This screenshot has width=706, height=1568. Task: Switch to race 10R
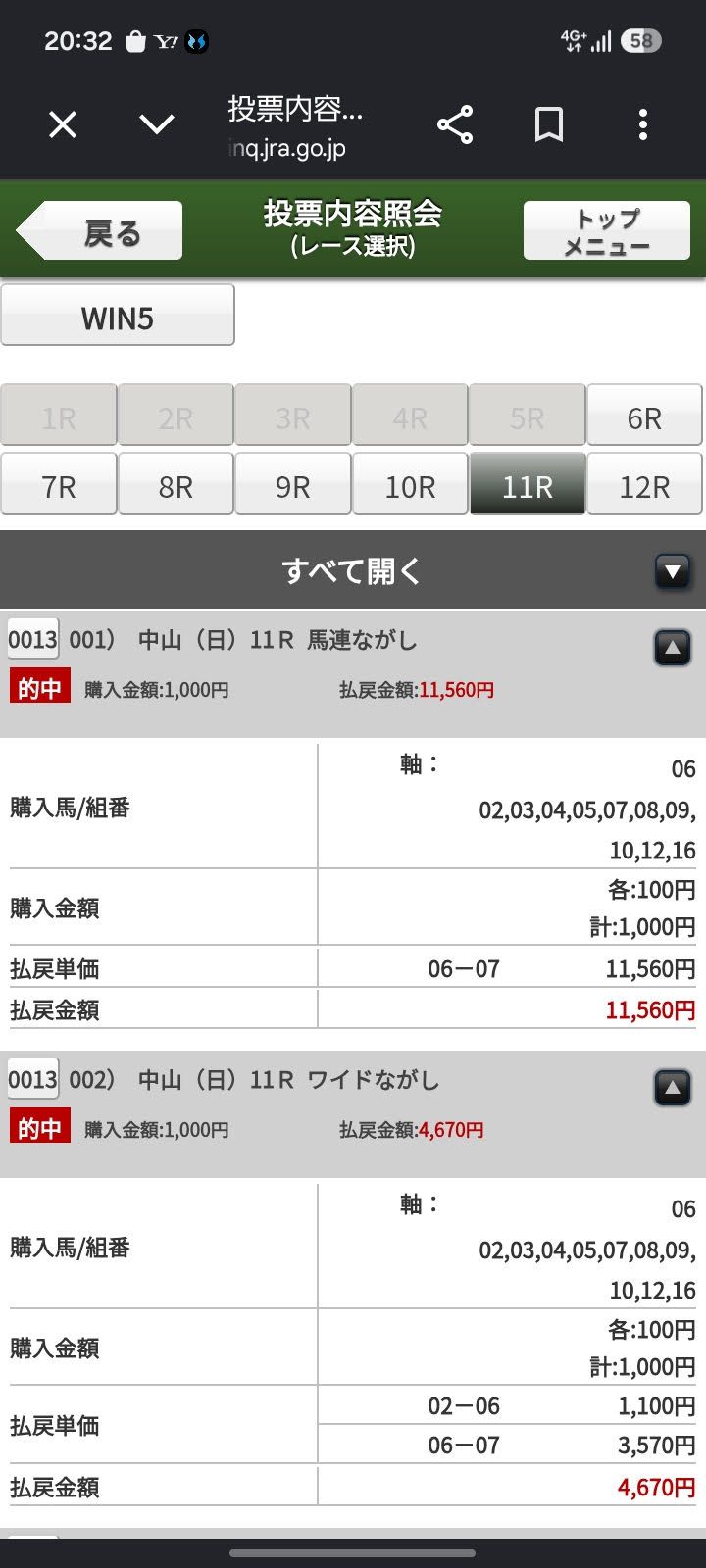[410, 484]
